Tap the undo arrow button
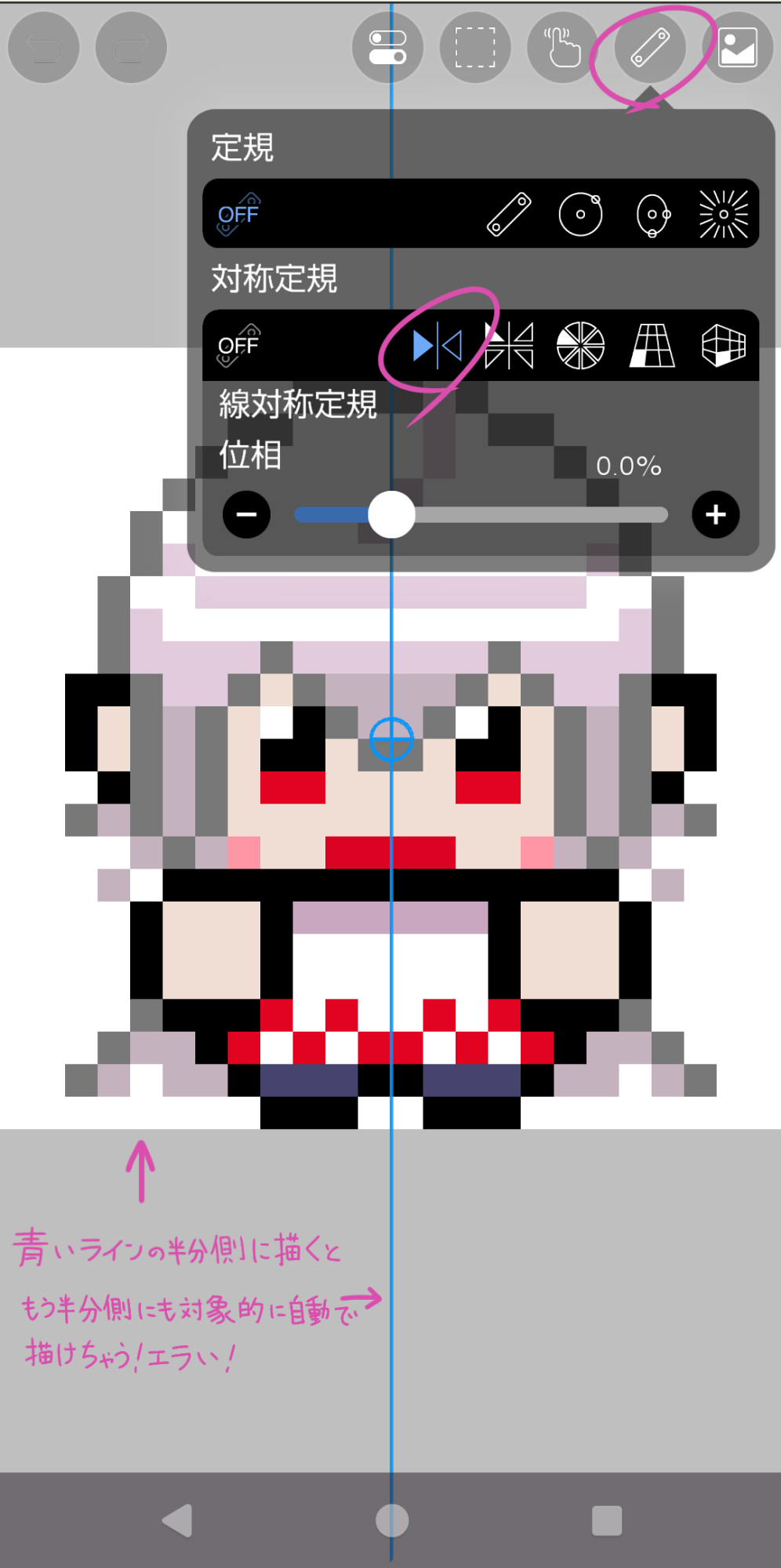The width and height of the screenshot is (781, 1568). [44, 48]
